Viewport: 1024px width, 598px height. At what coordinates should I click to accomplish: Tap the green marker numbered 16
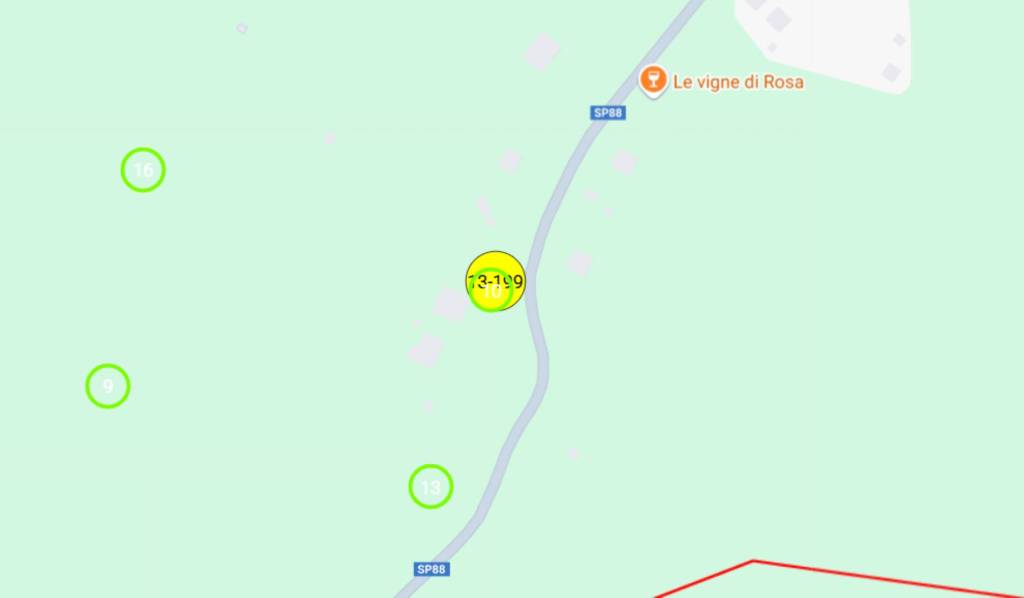[x=143, y=170]
